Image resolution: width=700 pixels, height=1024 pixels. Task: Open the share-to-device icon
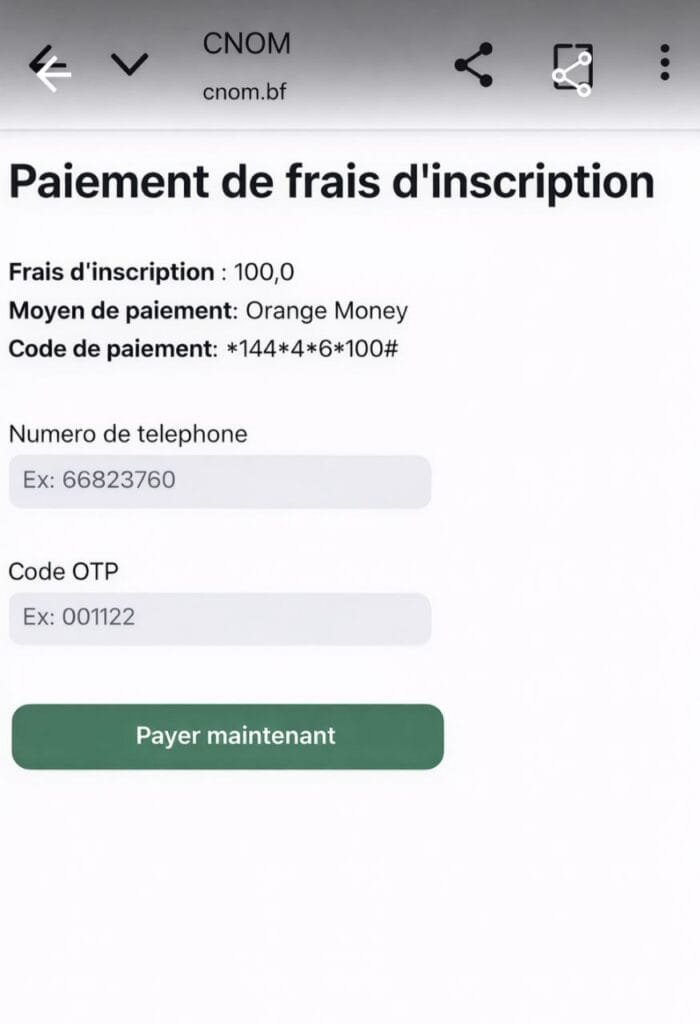click(x=573, y=69)
